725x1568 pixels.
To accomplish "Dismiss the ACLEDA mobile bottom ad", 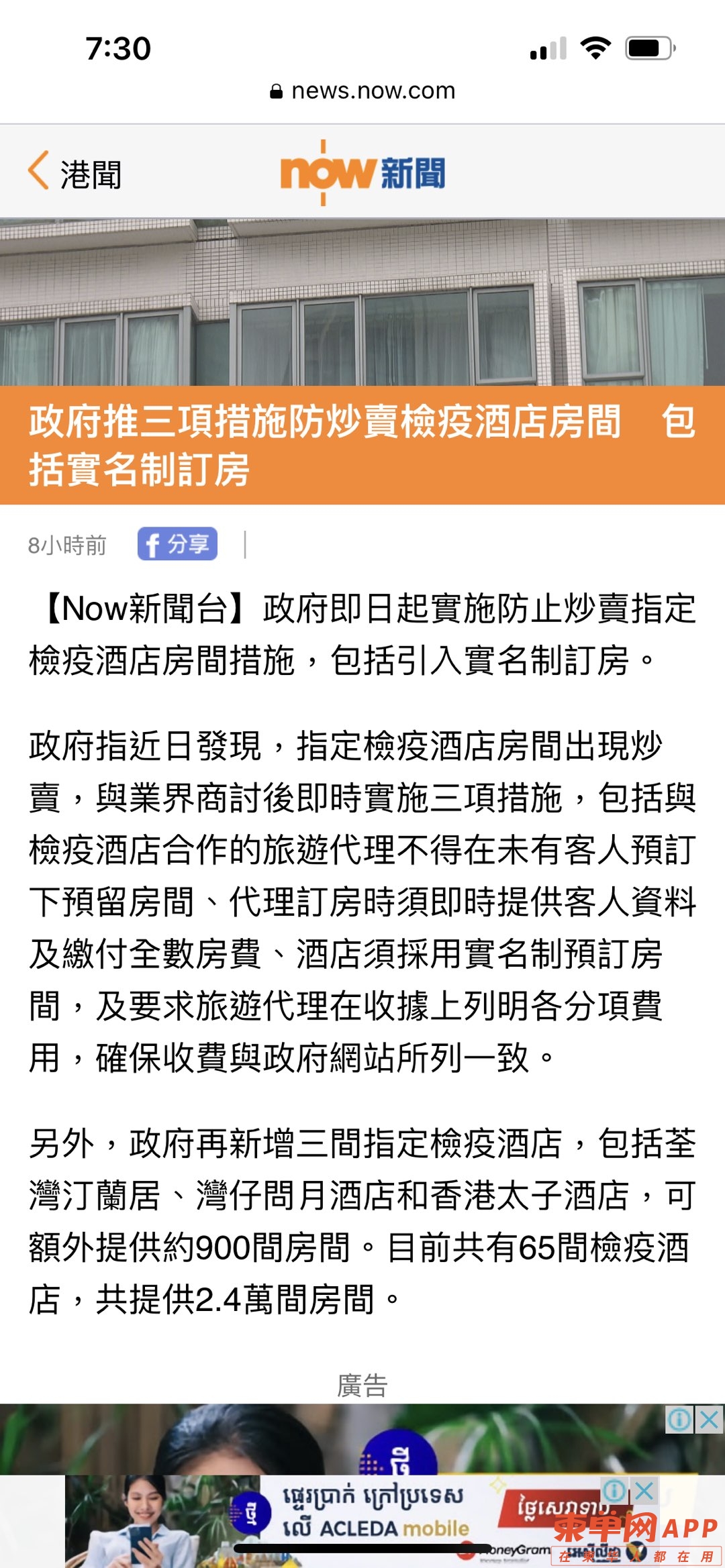I will click(x=644, y=1491).
